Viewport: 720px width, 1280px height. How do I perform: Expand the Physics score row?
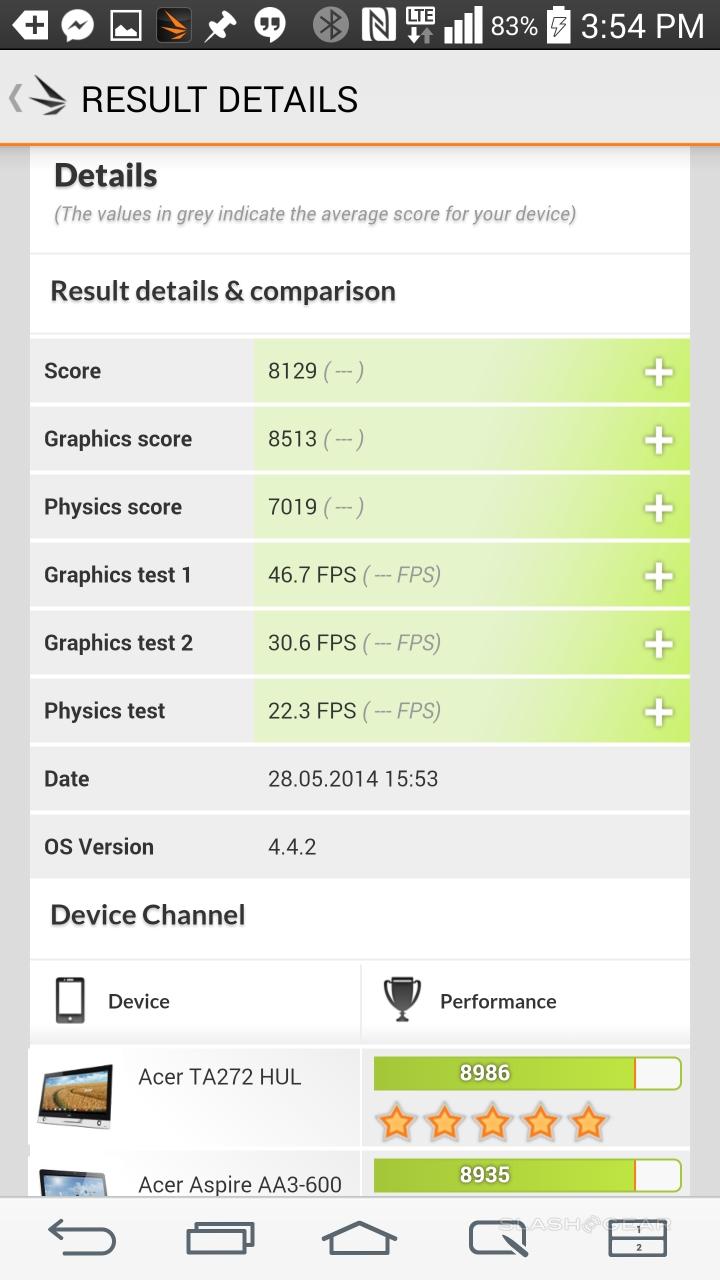(658, 508)
